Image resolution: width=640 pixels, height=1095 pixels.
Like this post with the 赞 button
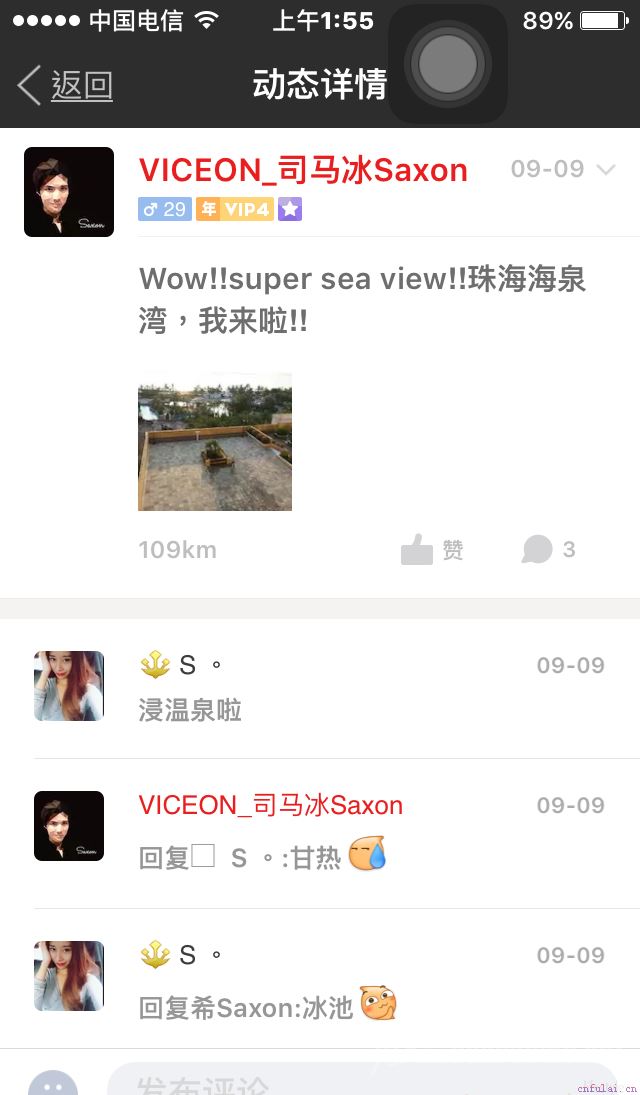[432, 549]
